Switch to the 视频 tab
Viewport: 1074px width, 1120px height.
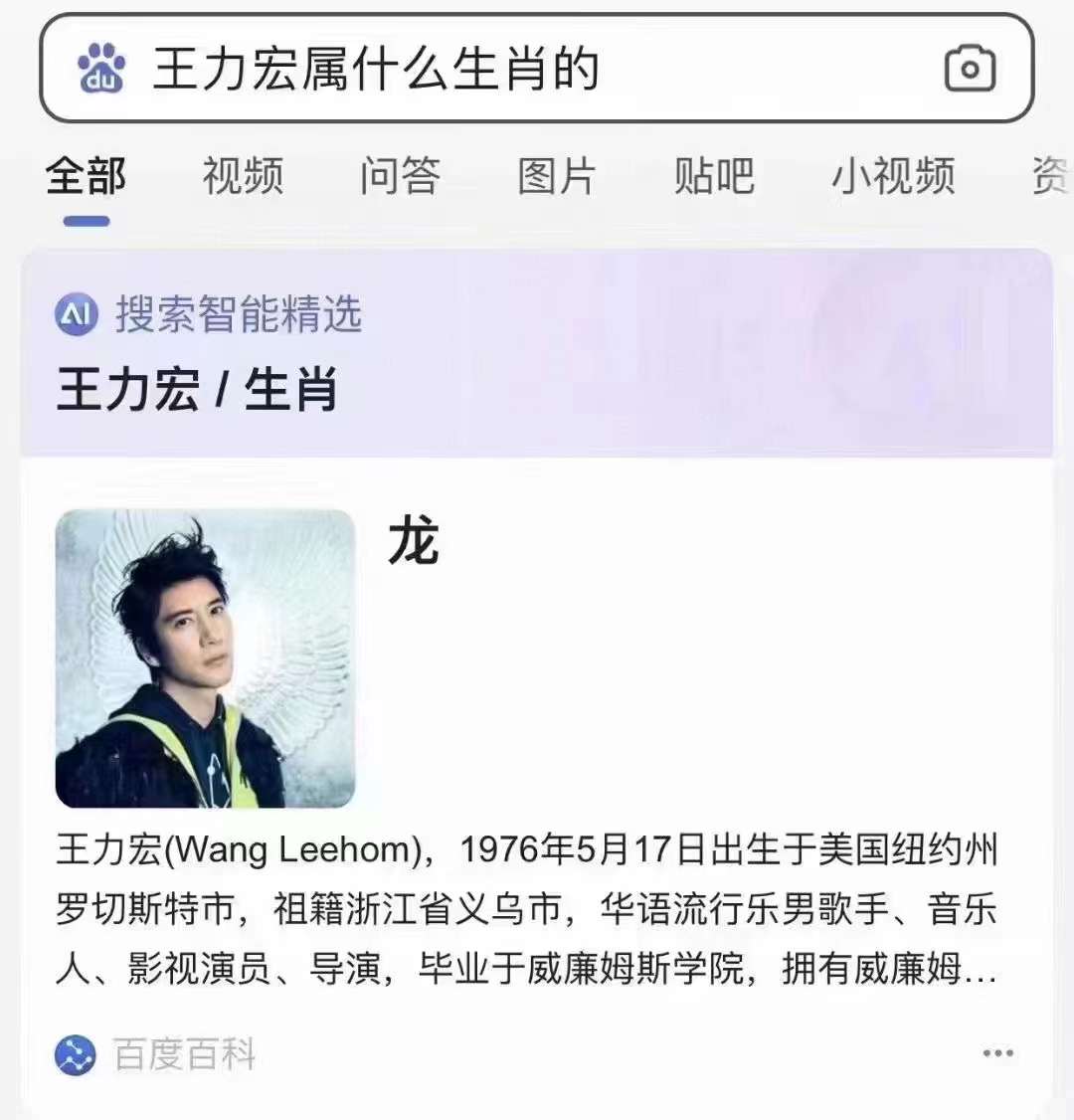(x=243, y=177)
